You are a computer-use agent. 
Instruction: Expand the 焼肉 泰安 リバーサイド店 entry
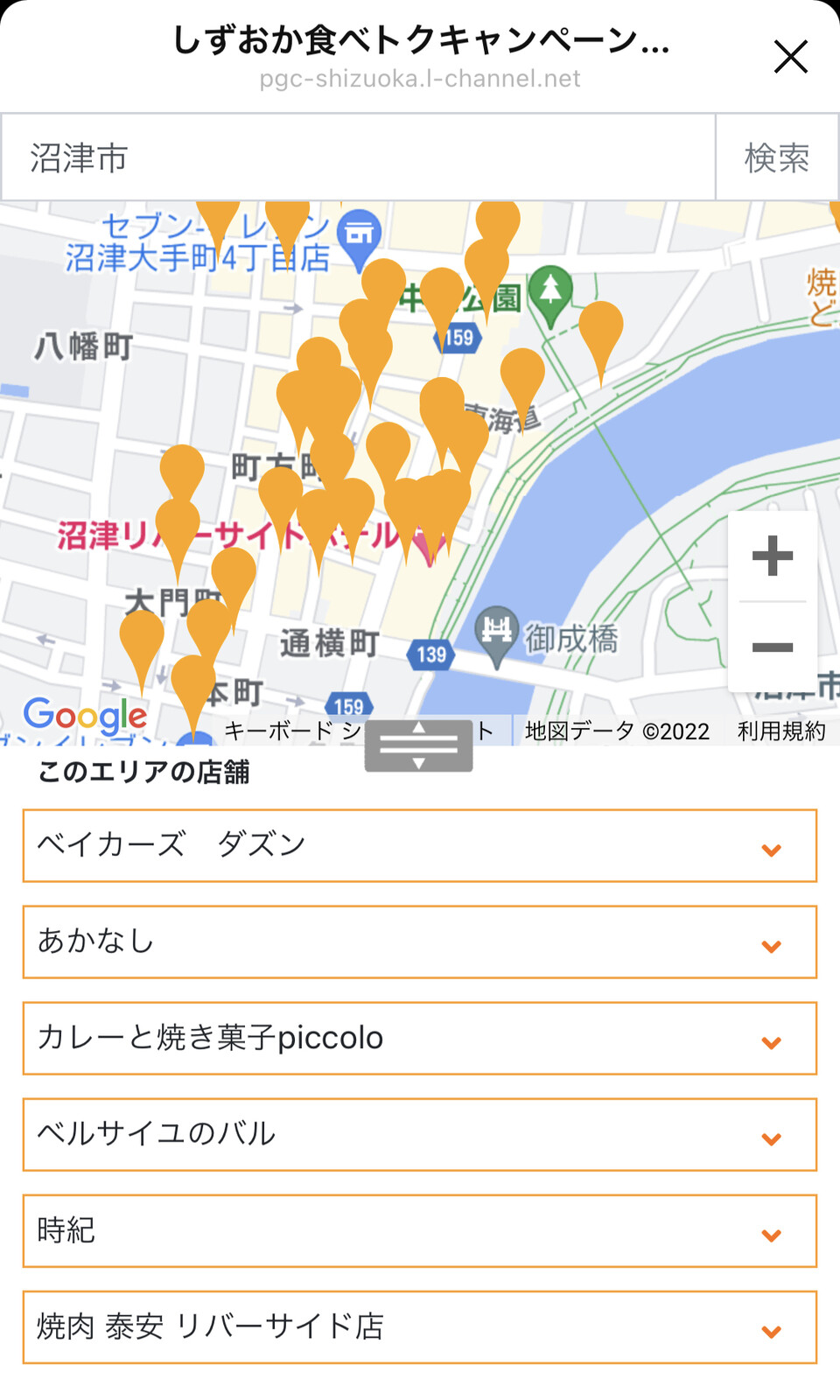[x=420, y=1326]
